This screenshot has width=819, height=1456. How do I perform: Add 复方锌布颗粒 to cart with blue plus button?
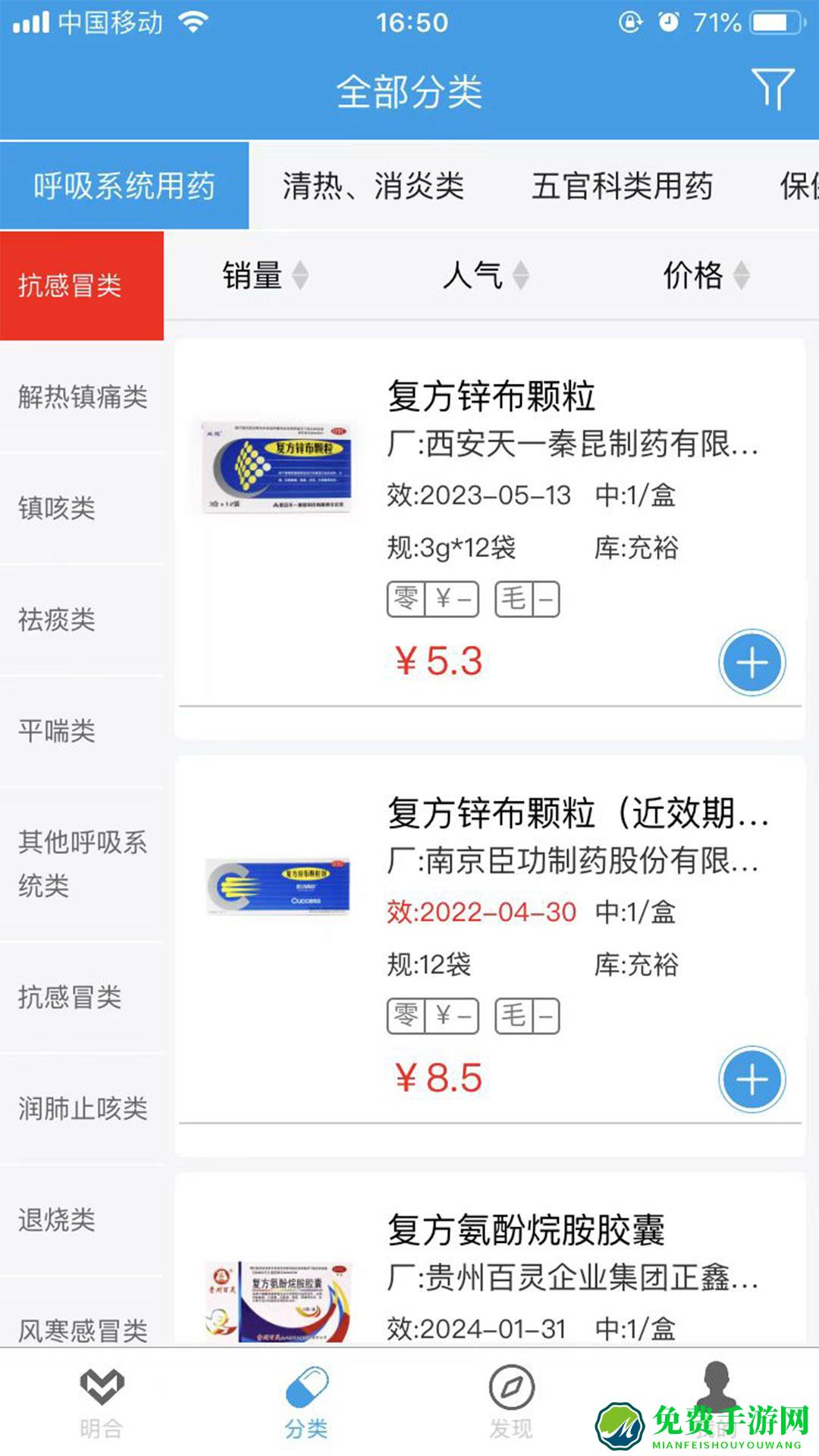(x=751, y=662)
